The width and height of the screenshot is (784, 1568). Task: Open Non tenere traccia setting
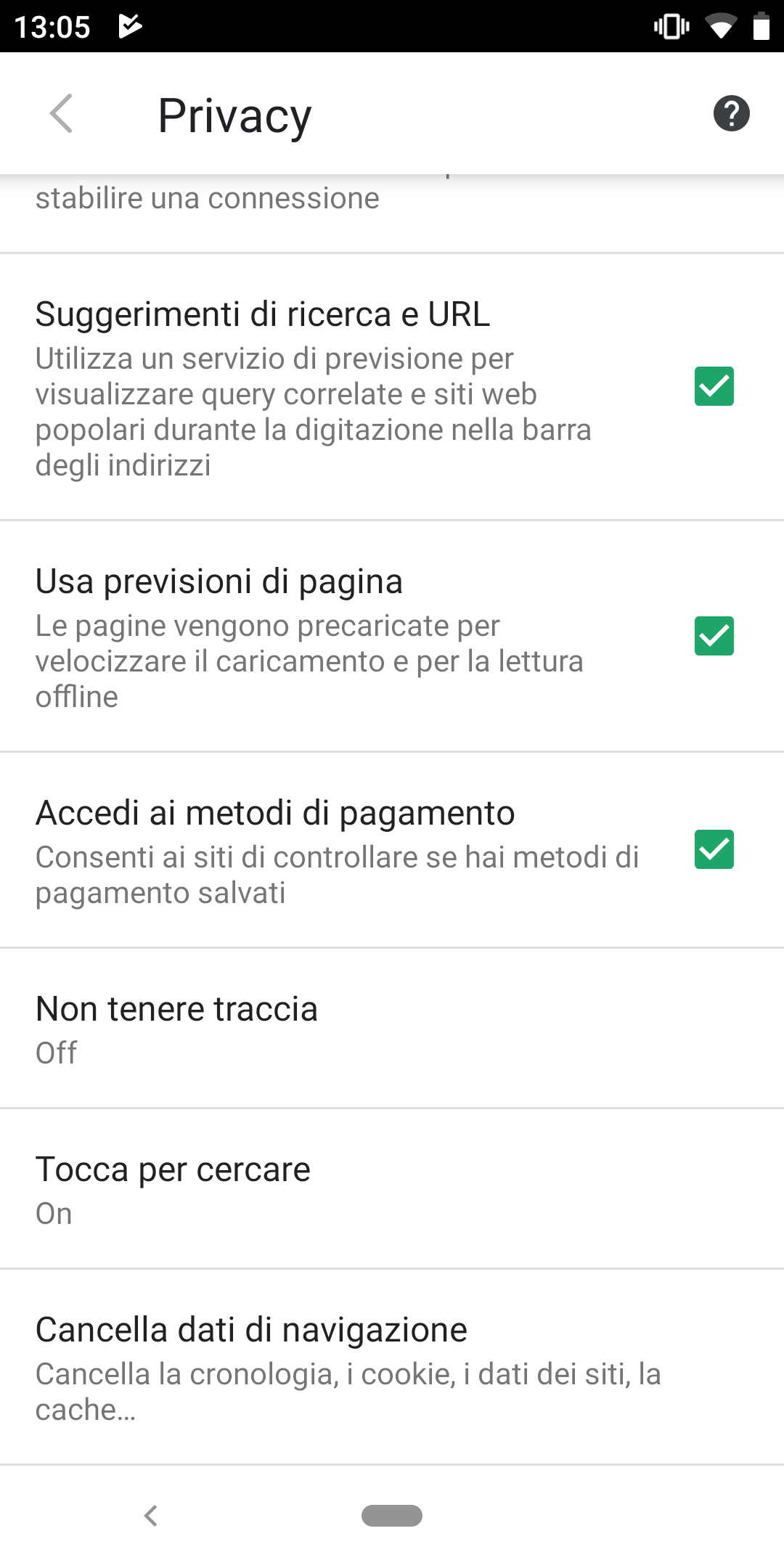[x=392, y=1029]
